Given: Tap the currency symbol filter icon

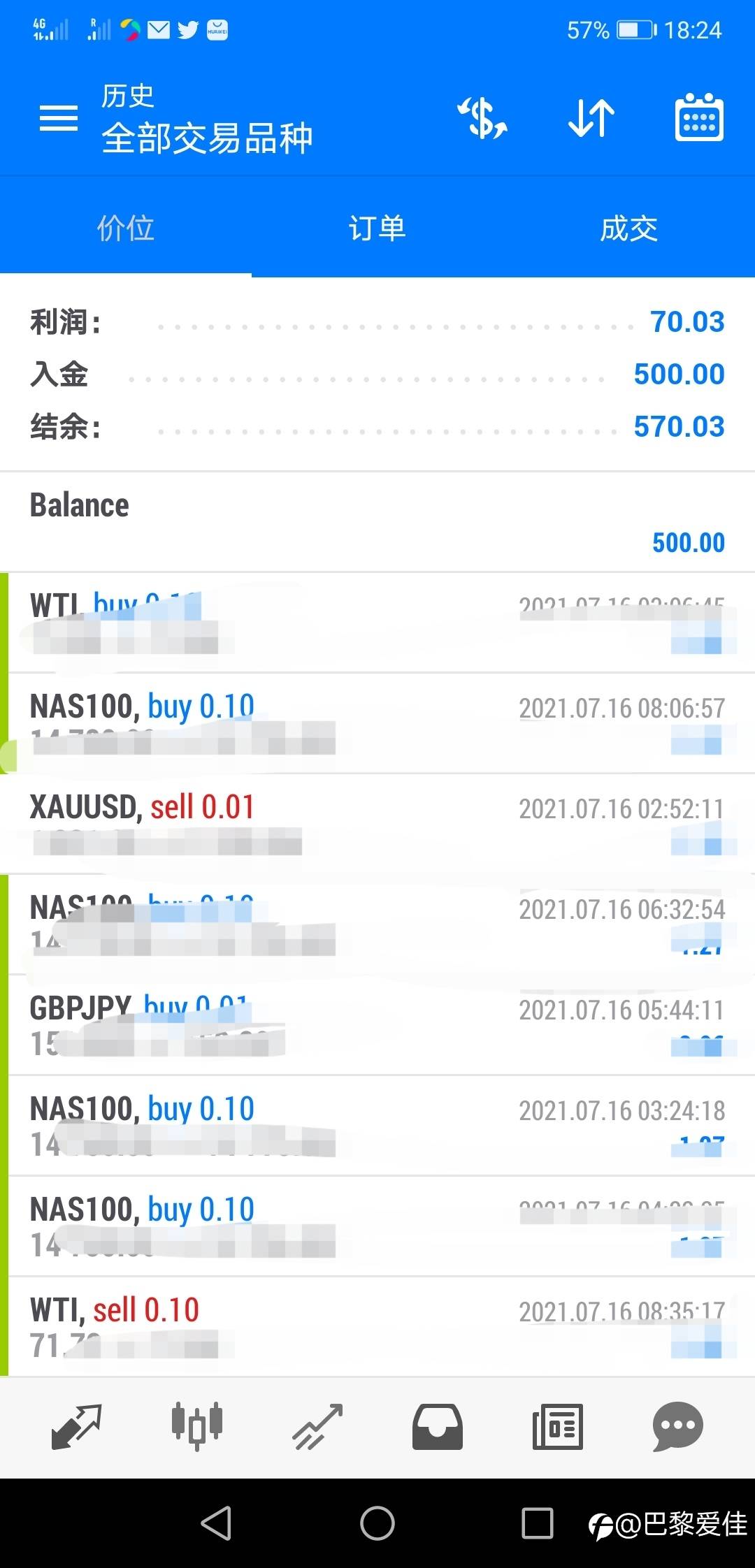Looking at the screenshot, I should 482,118.
